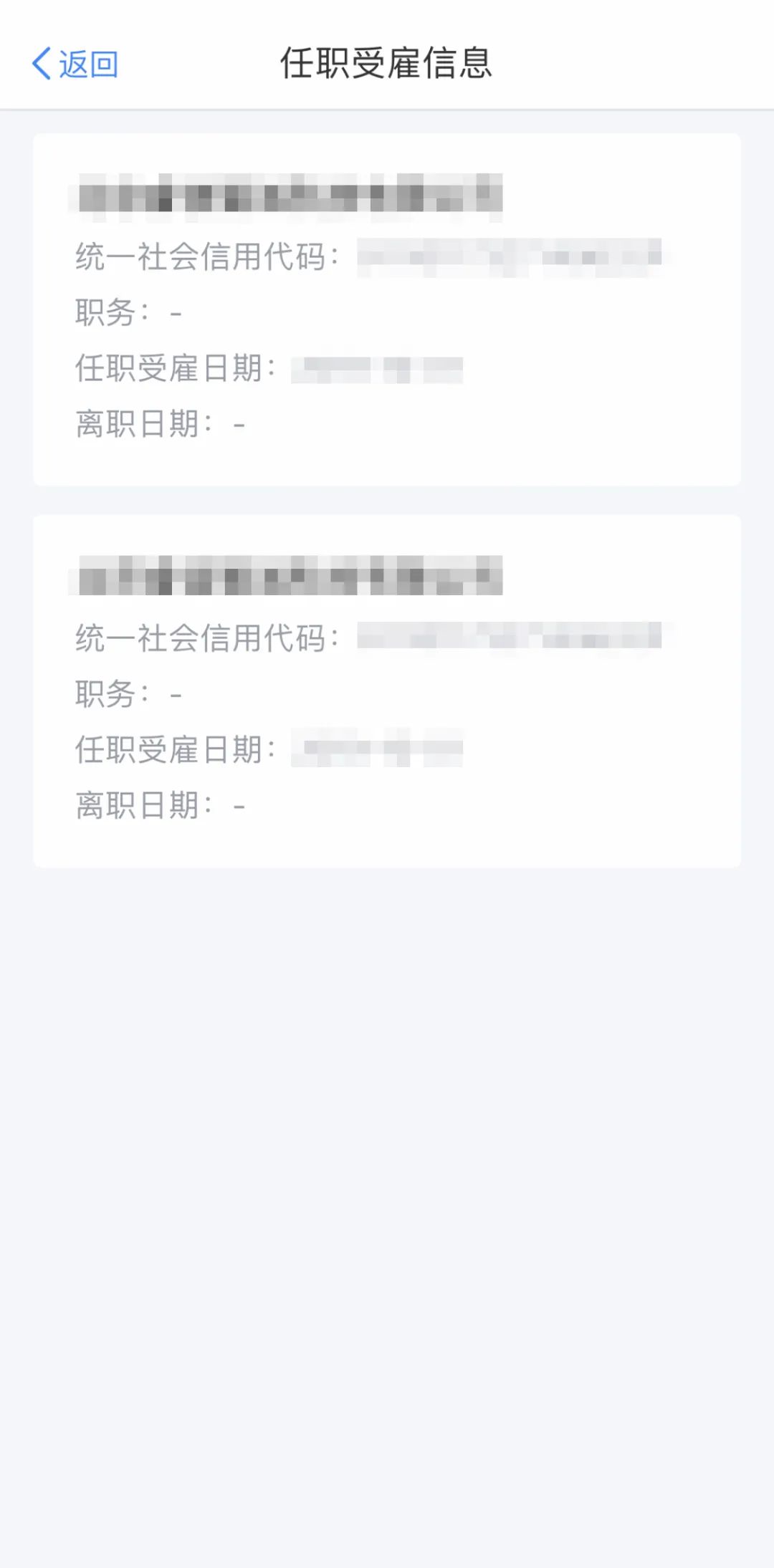Select the first employment record card

coord(387,308)
